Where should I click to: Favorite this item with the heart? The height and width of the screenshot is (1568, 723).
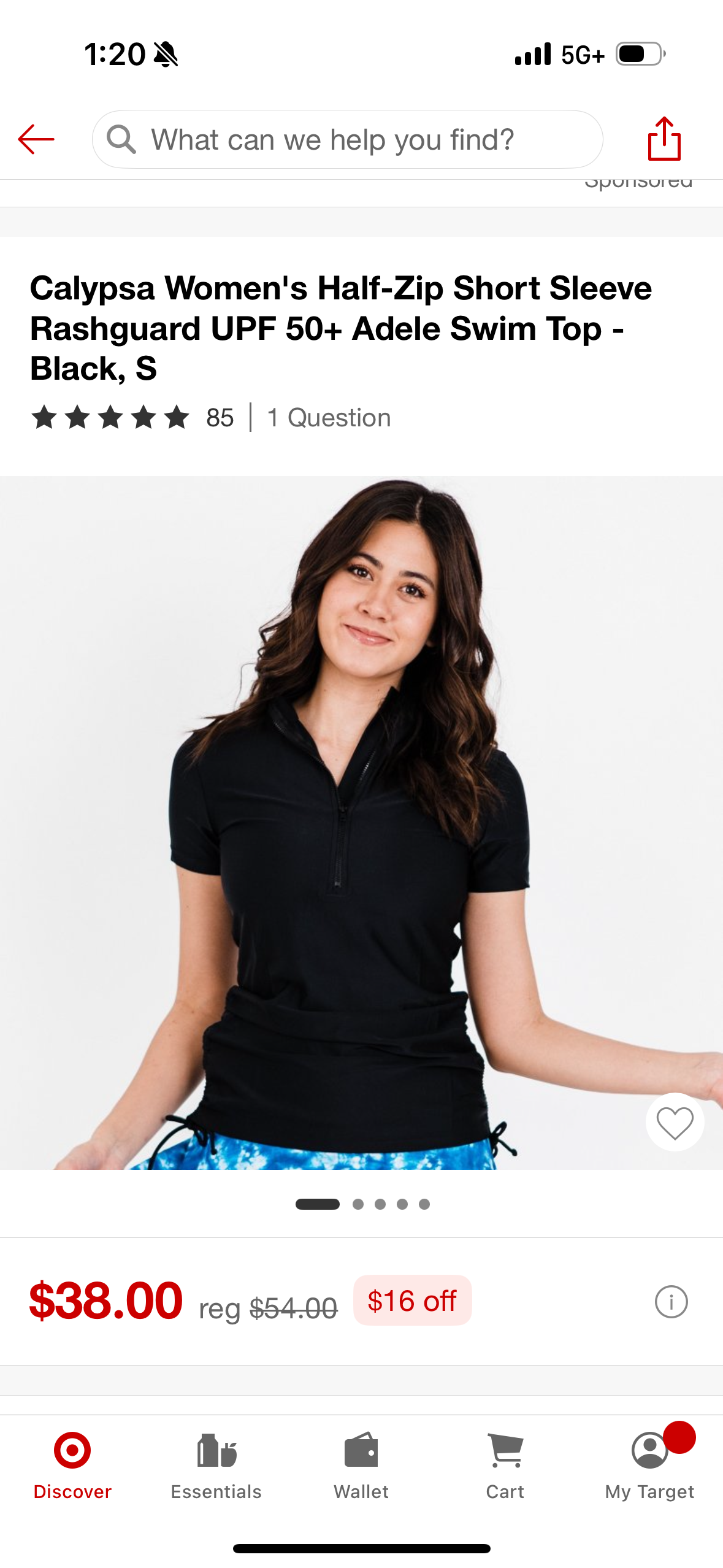coord(675,1123)
